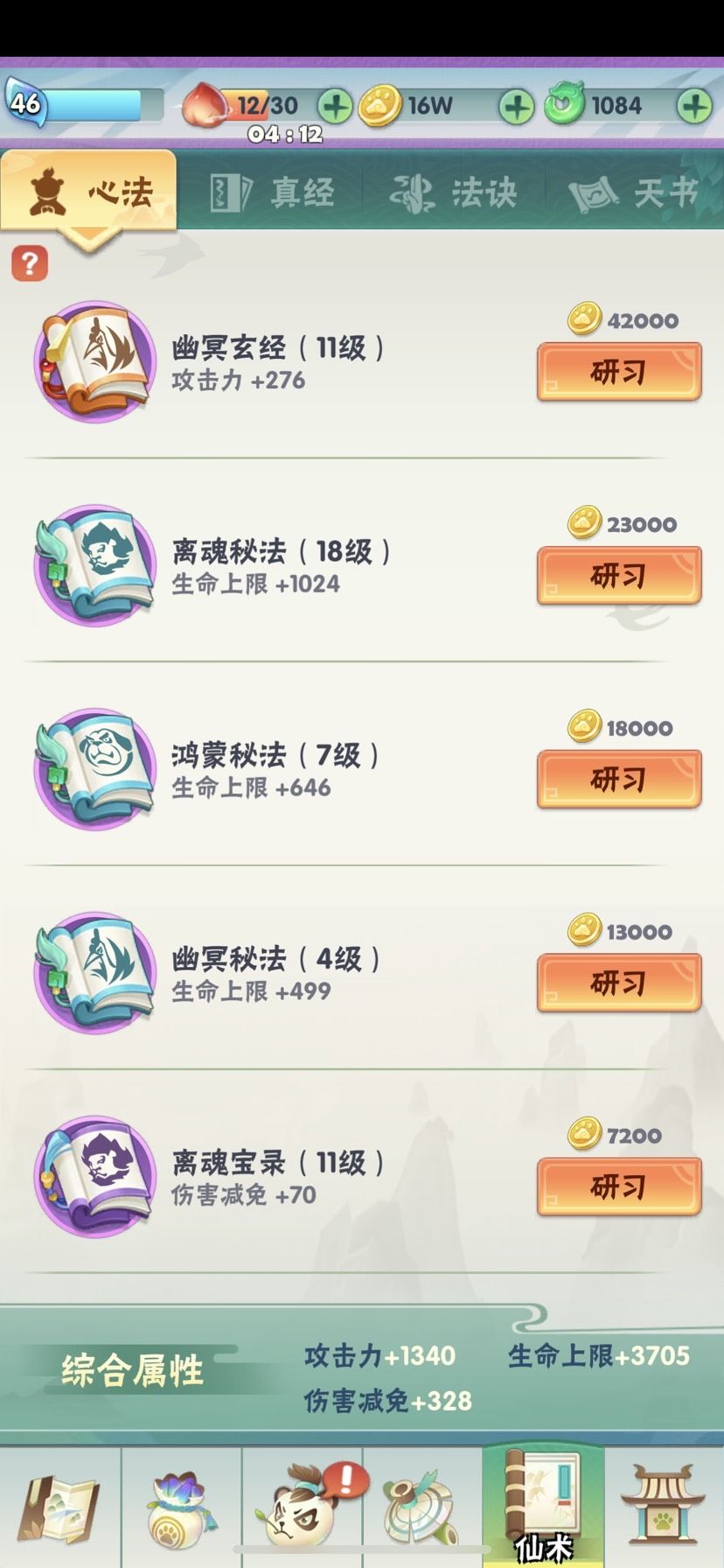The image size is (724, 1568).
Task: Open the 仙术 book panel in bottom navigation
Action: tap(542, 1501)
